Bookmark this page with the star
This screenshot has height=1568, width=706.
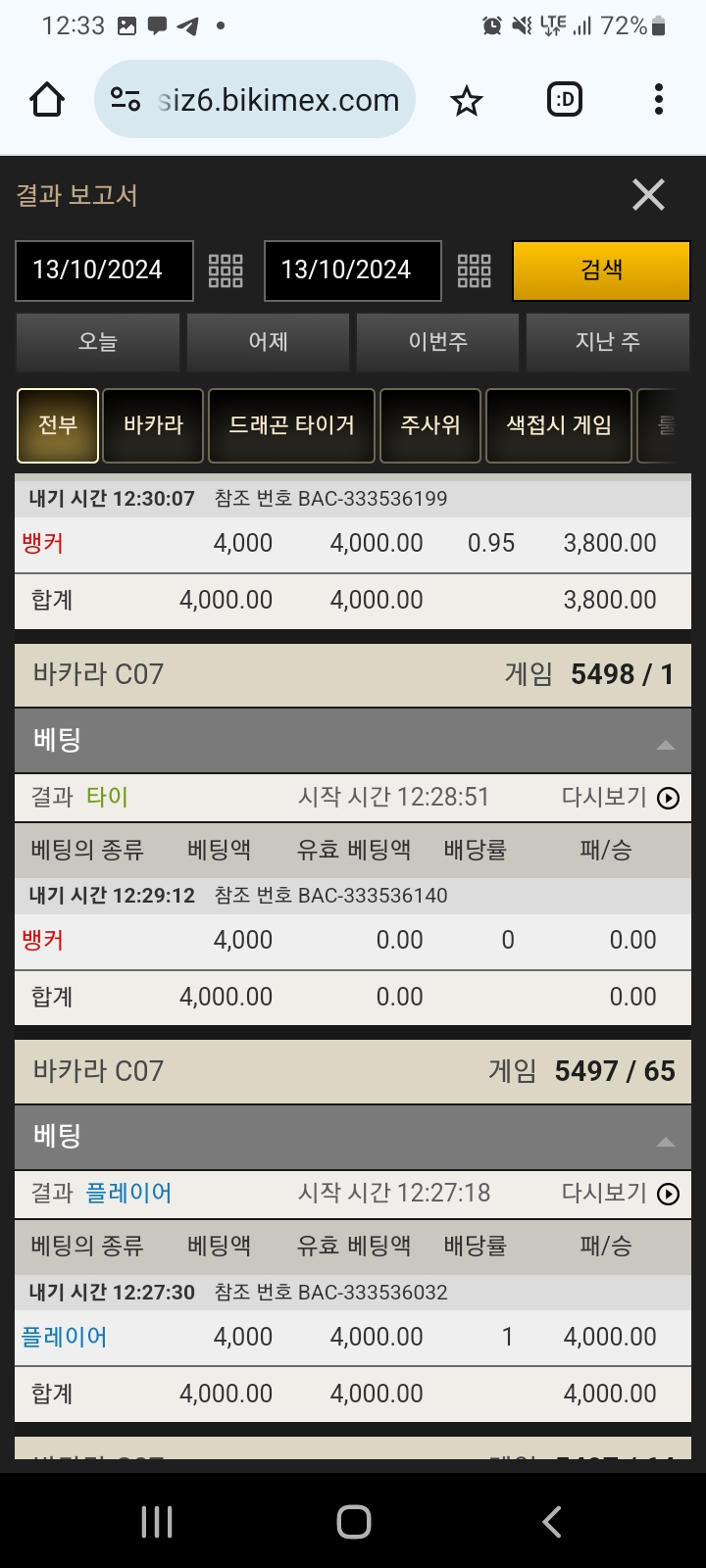(x=467, y=100)
